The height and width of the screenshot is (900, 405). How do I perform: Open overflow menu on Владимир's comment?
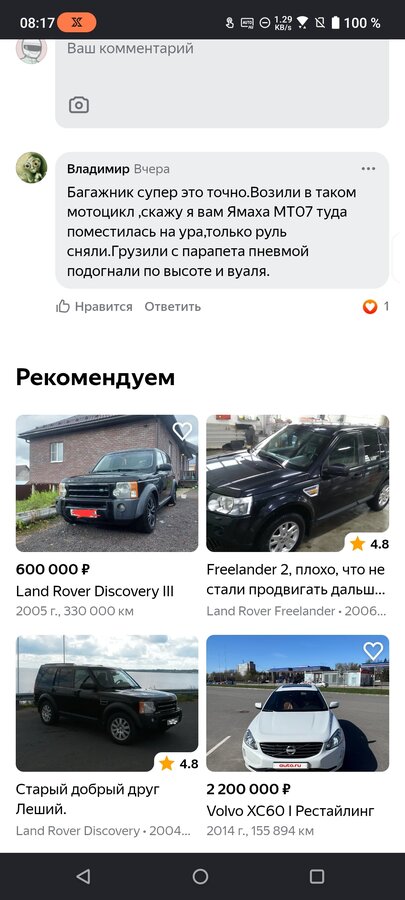[x=368, y=169]
